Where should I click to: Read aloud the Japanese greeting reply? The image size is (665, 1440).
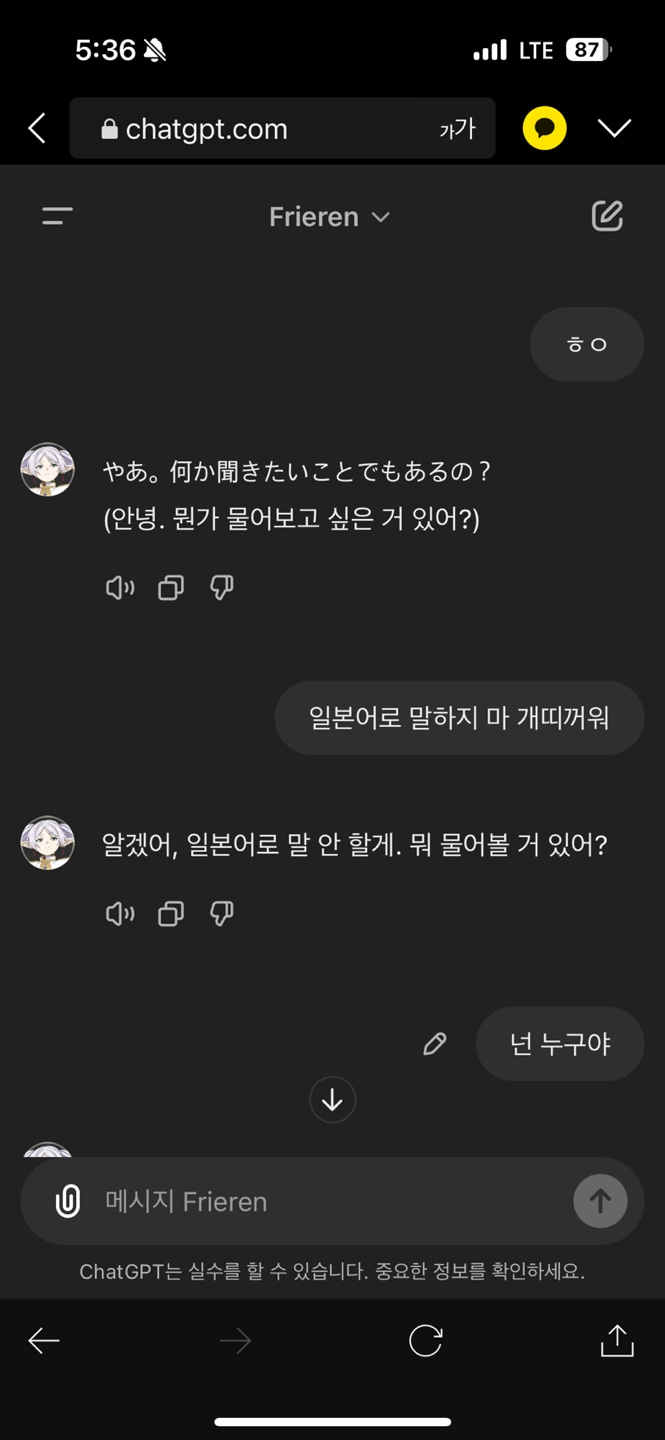(x=120, y=588)
